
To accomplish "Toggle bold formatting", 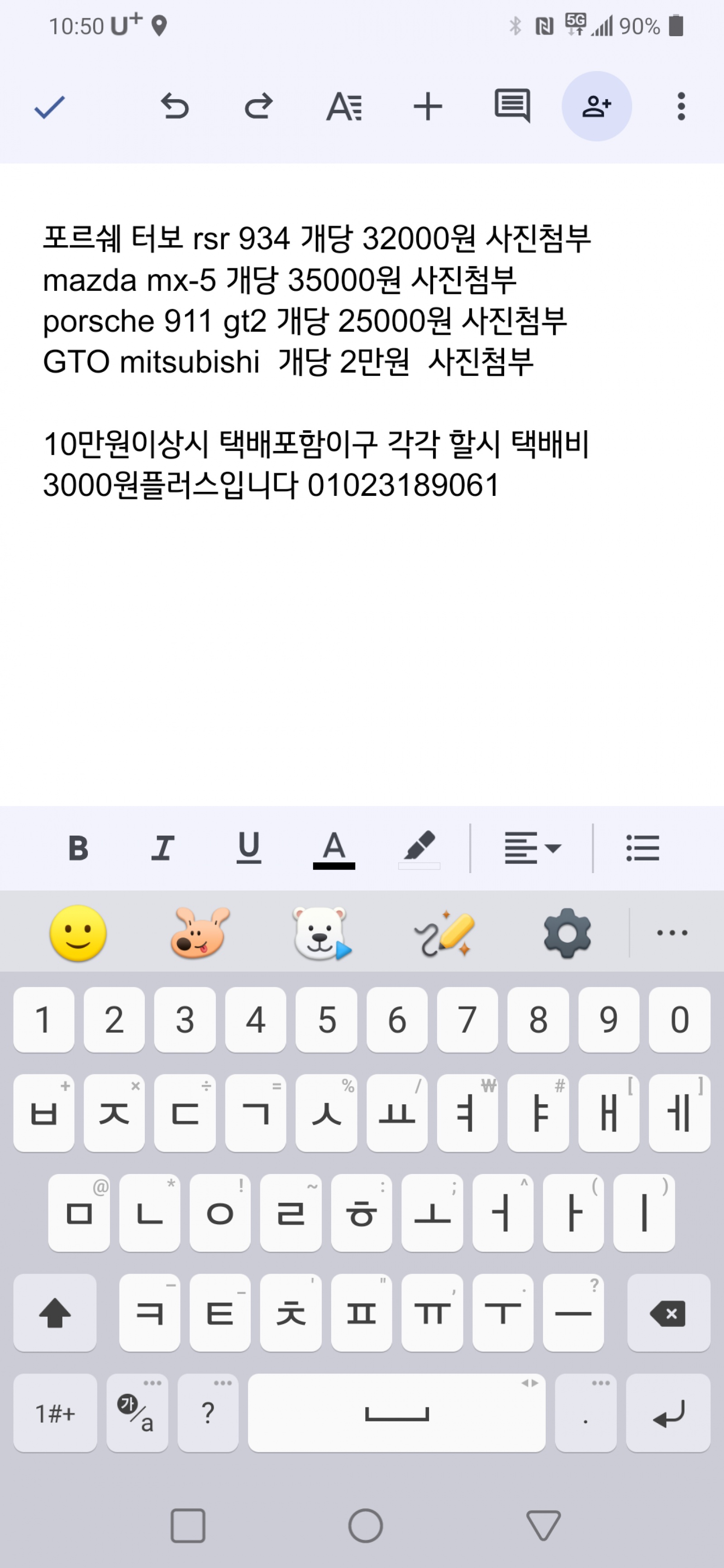I will click(78, 847).
